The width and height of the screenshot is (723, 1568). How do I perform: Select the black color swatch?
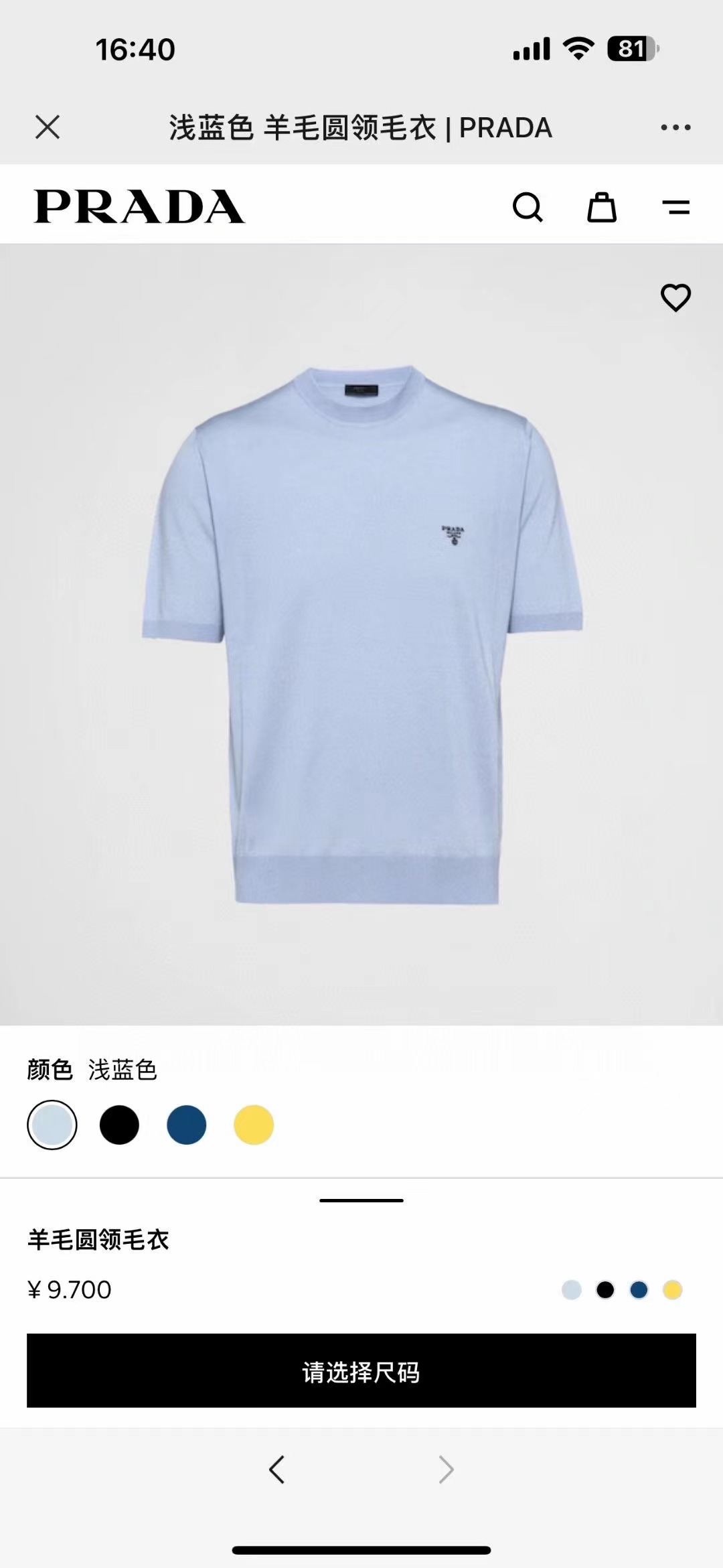[x=119, y=1125]
